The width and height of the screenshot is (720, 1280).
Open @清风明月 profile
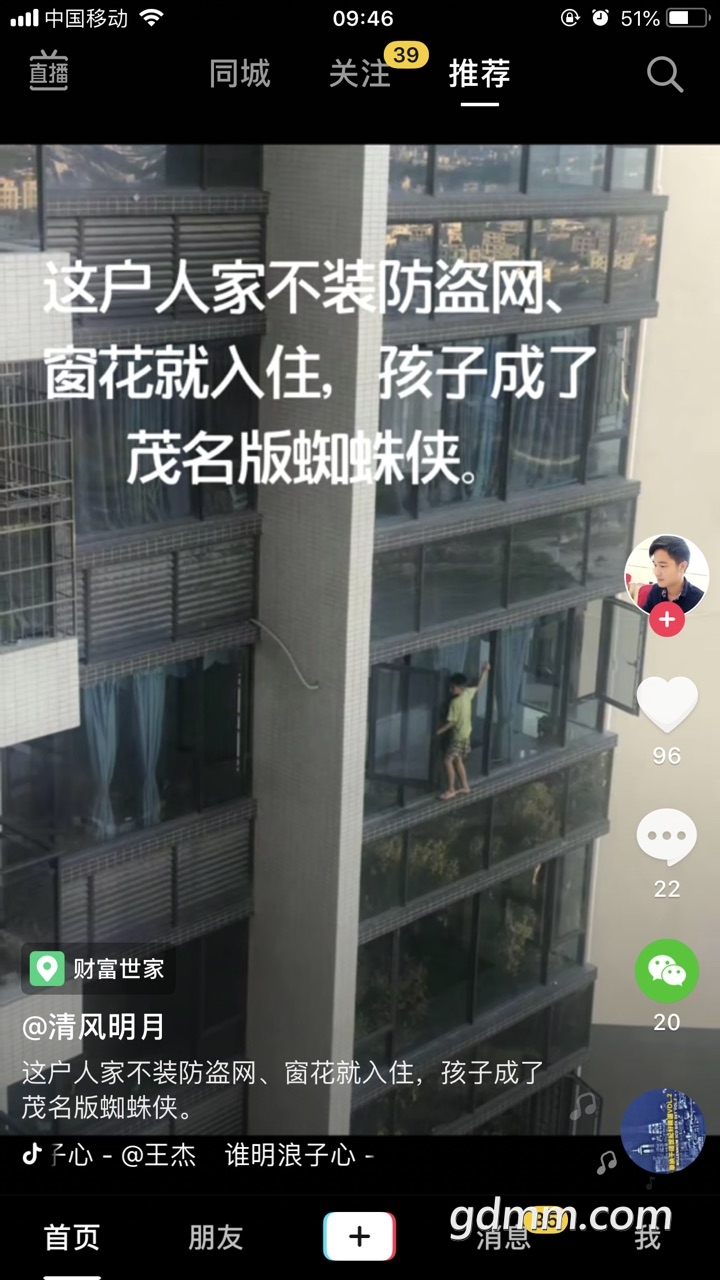[94, 1027]
